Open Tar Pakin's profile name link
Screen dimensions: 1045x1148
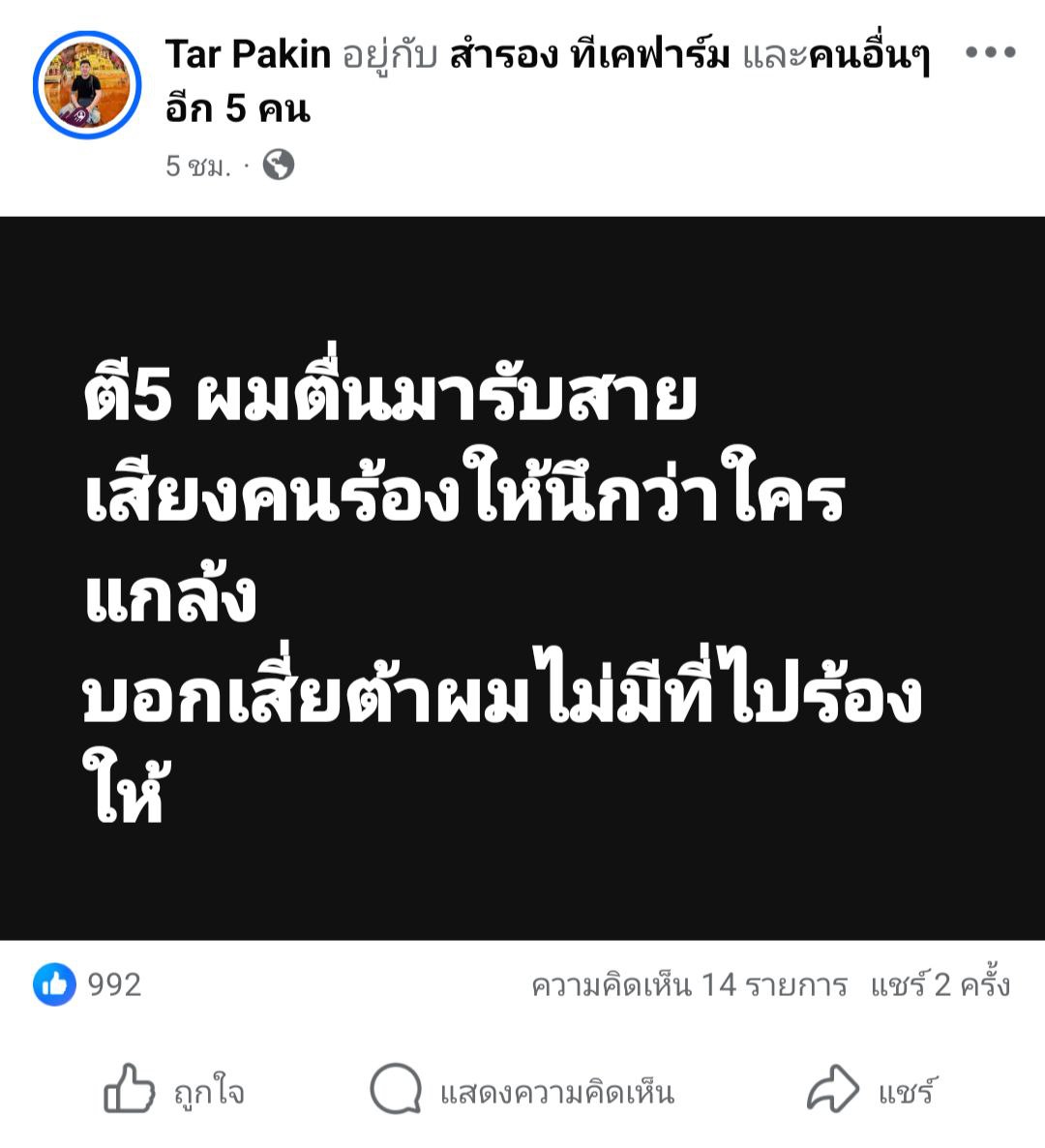click(x=248, y=54)
